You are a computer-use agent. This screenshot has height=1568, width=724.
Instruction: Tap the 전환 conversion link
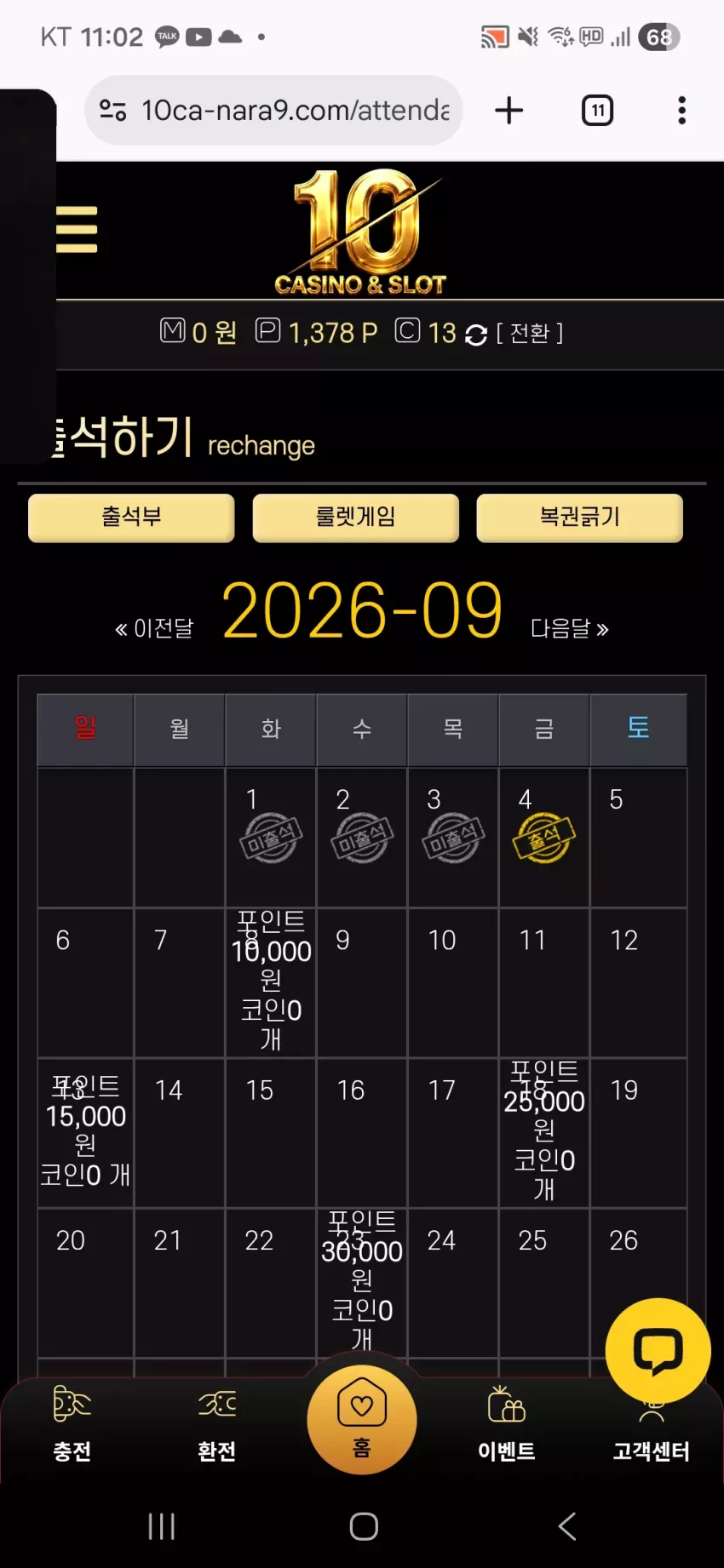pyautogui.click(x=529, y=333)
